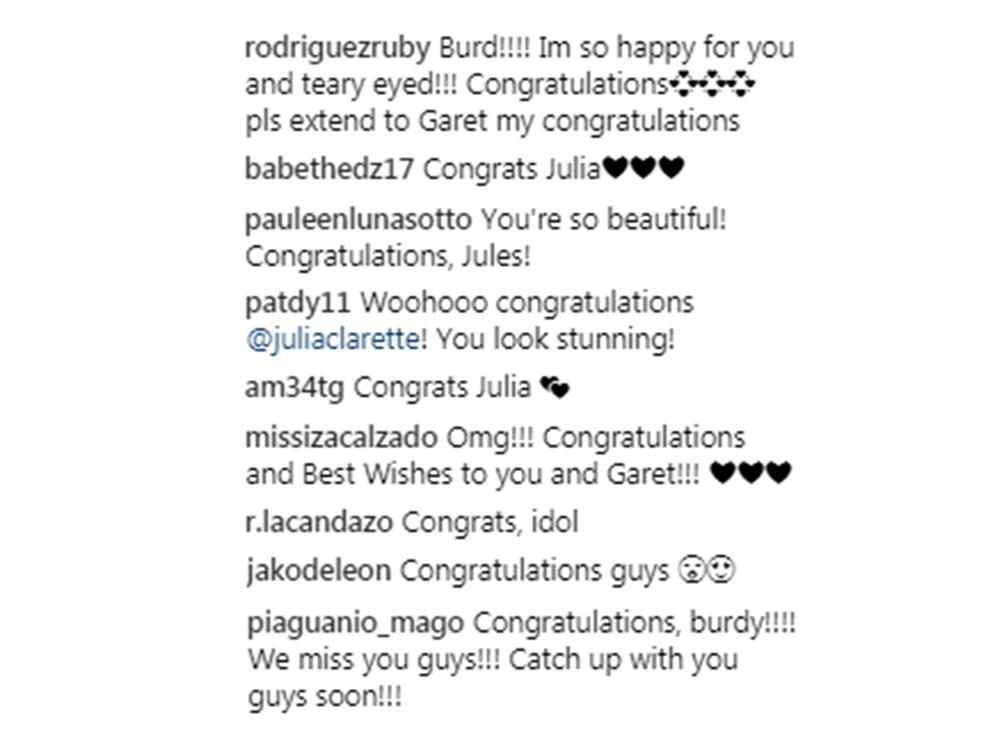Open pauleenlunasotto's profile
Viewport: 1000px width, 750px height.
[x=358, y=219]
